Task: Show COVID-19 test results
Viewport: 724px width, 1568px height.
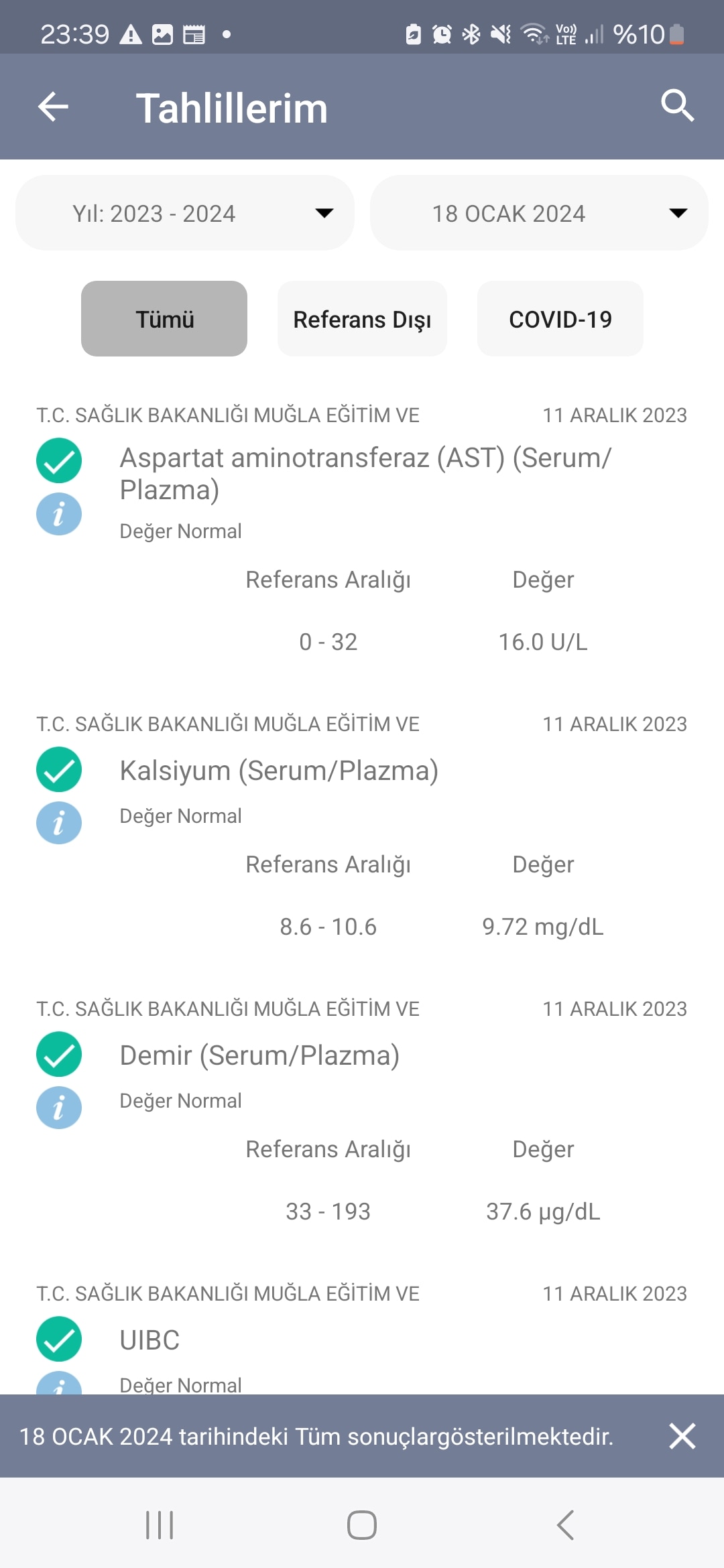Action: point(560,319)
